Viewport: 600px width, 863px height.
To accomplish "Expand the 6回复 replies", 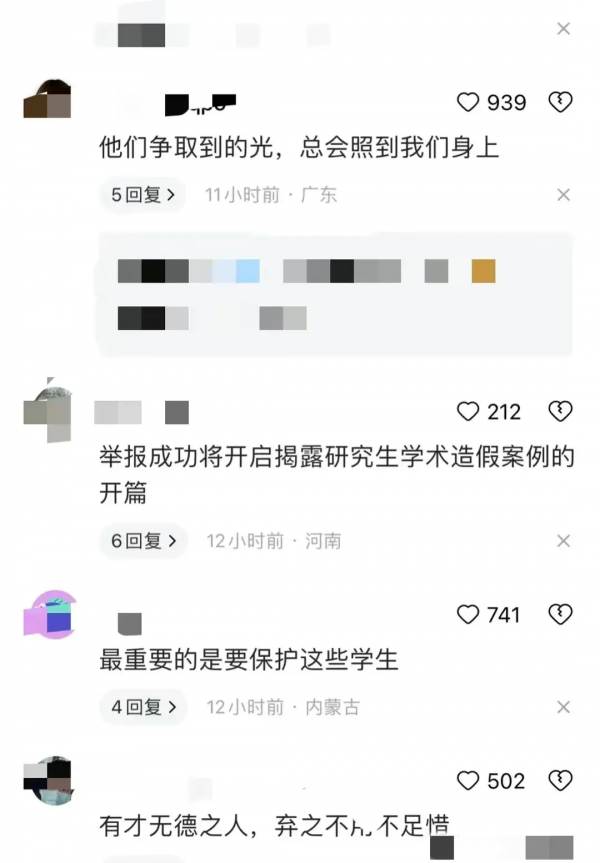I will coord(143,541).
